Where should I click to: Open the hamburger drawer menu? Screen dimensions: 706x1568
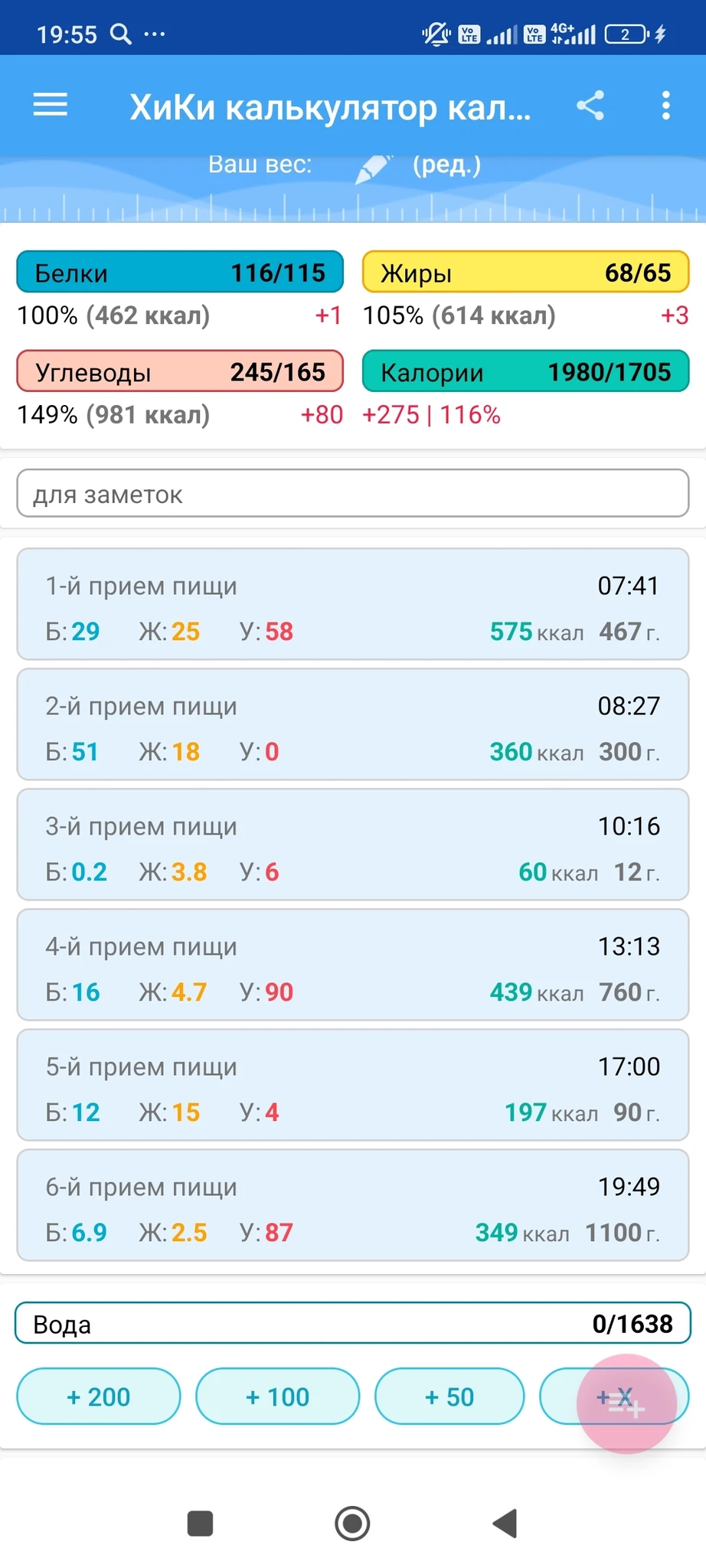51,106
